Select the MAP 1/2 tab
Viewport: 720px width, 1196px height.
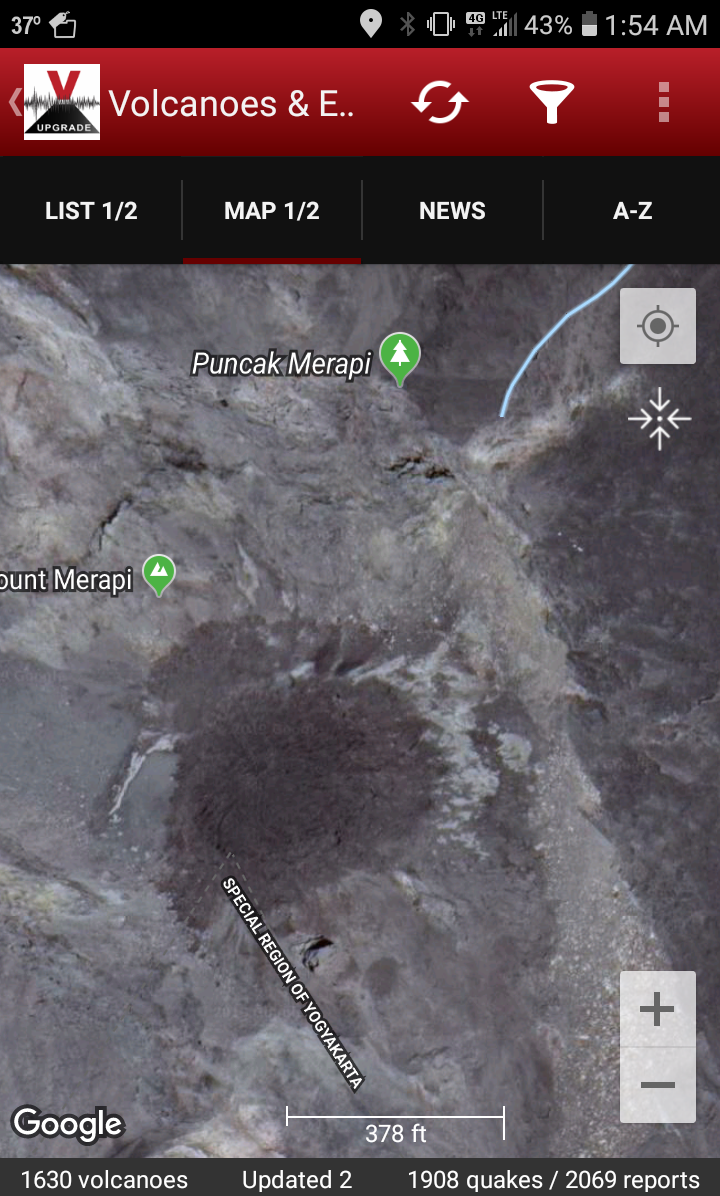click(x=272, y=211)
